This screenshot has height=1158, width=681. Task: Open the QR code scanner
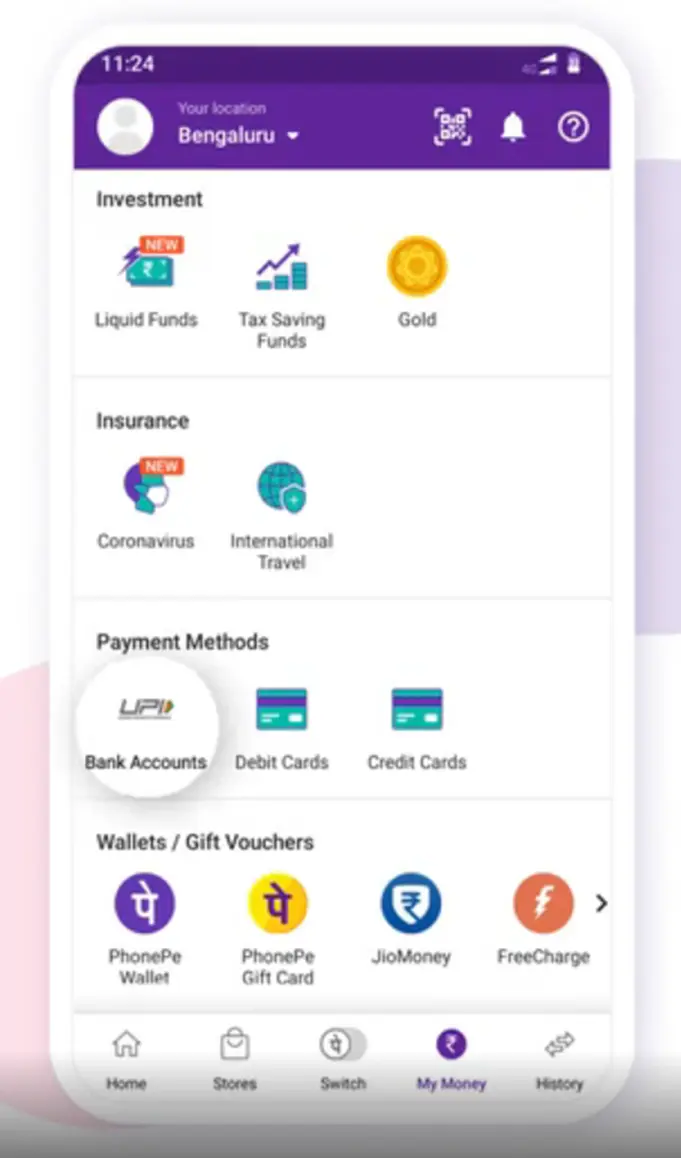[452, 128]
